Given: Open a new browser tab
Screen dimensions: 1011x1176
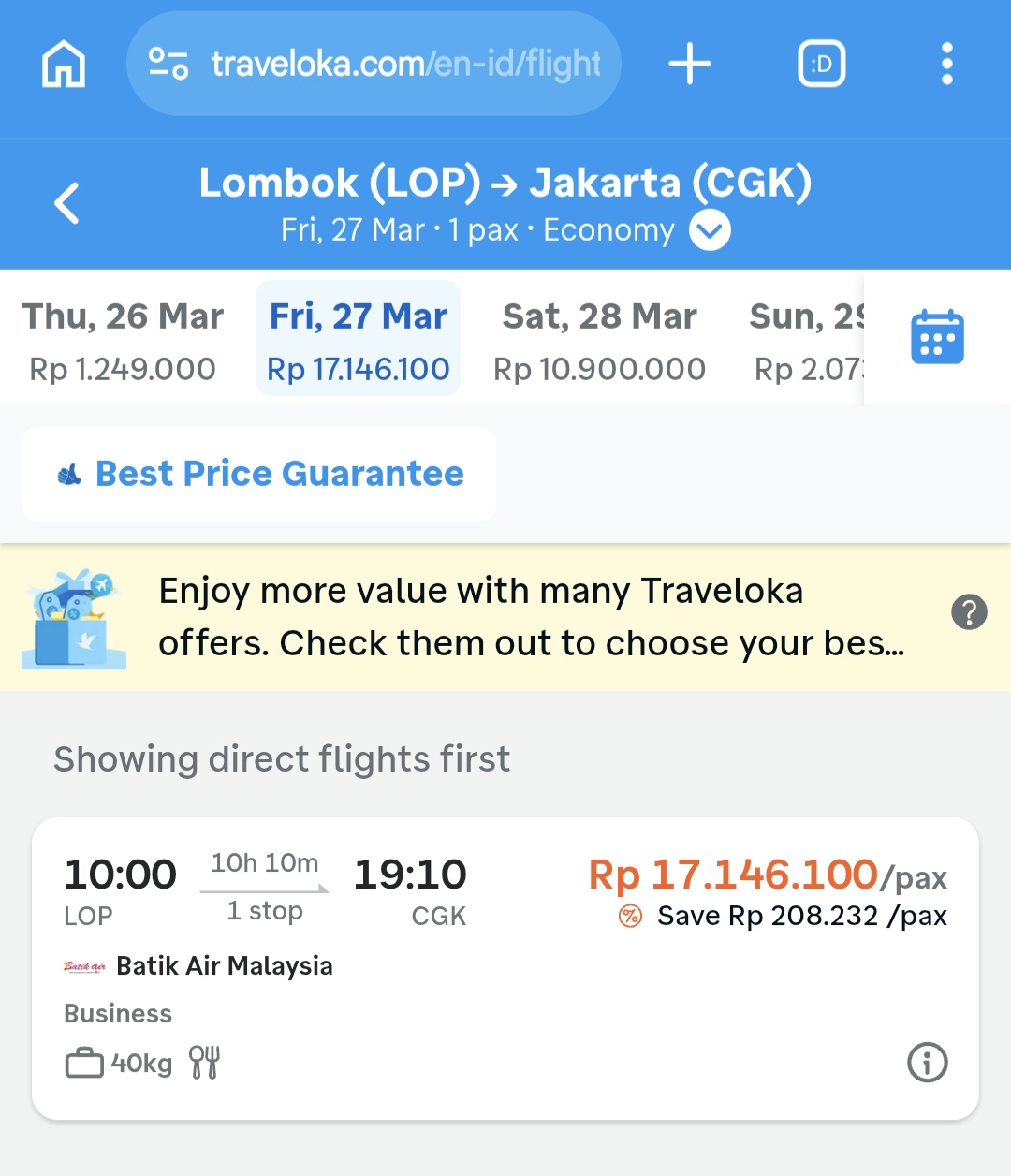Looking at the screenshot, I should [x=690, y=64].
